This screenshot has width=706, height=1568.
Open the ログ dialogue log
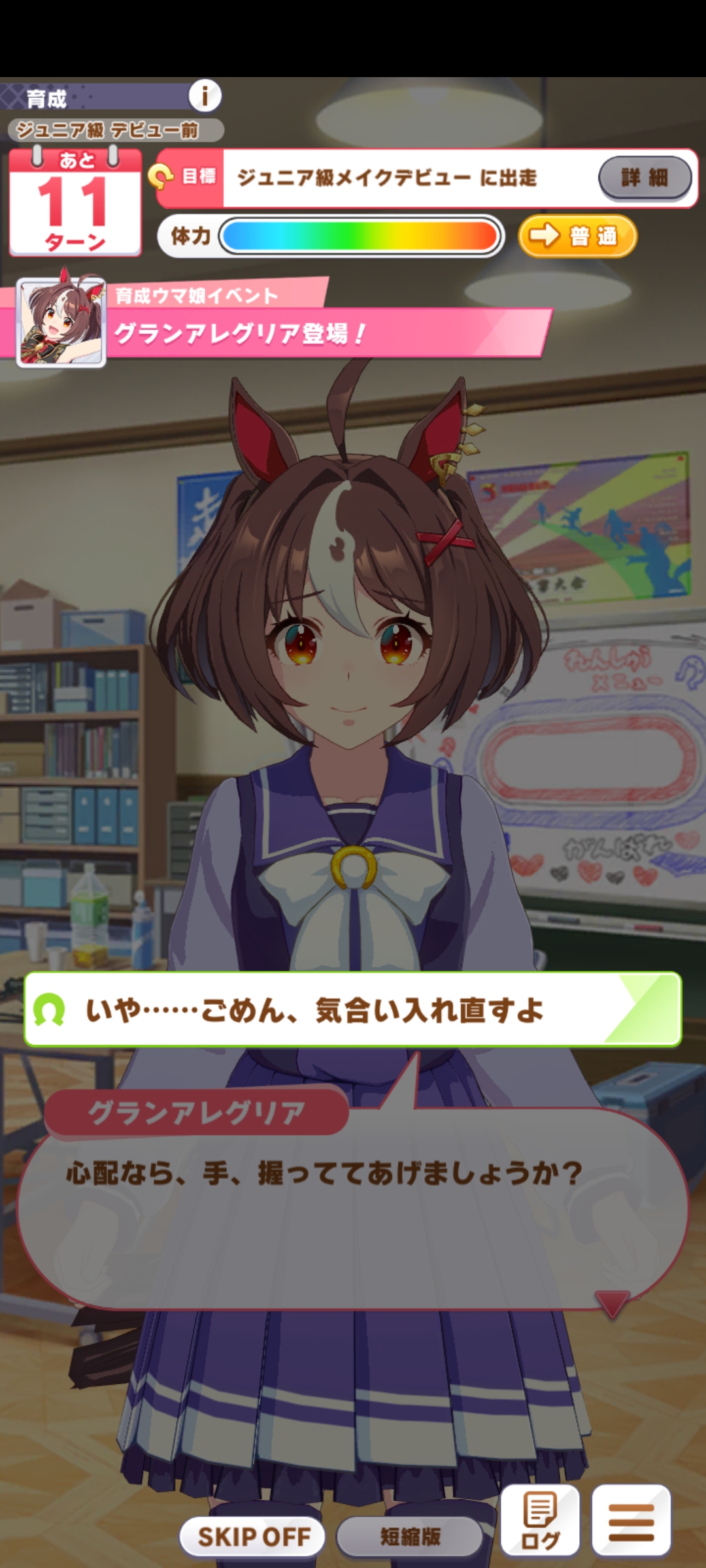click(540, 1520)
